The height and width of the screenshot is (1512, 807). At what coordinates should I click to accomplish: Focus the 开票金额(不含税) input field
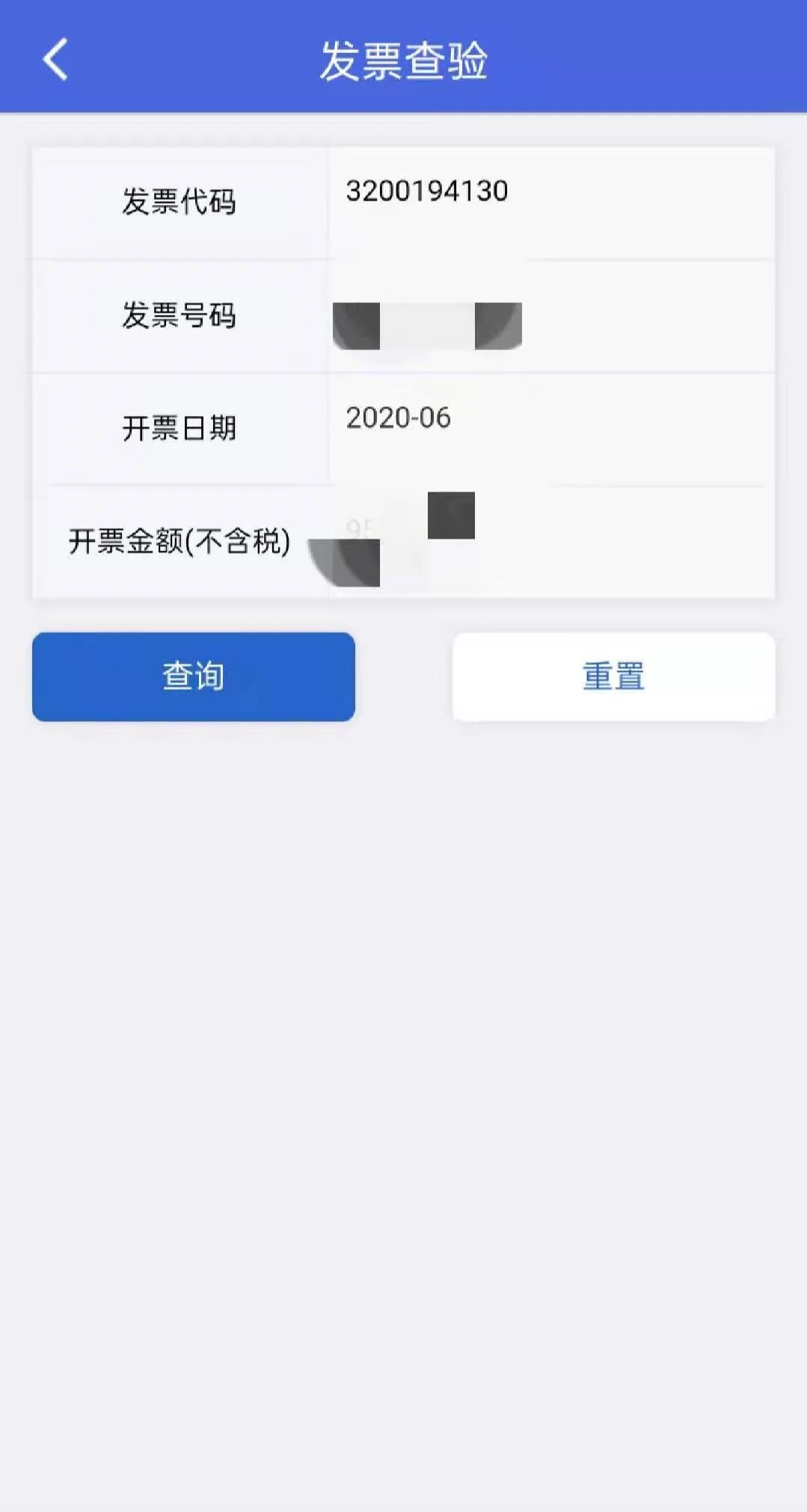pos(551,542)
